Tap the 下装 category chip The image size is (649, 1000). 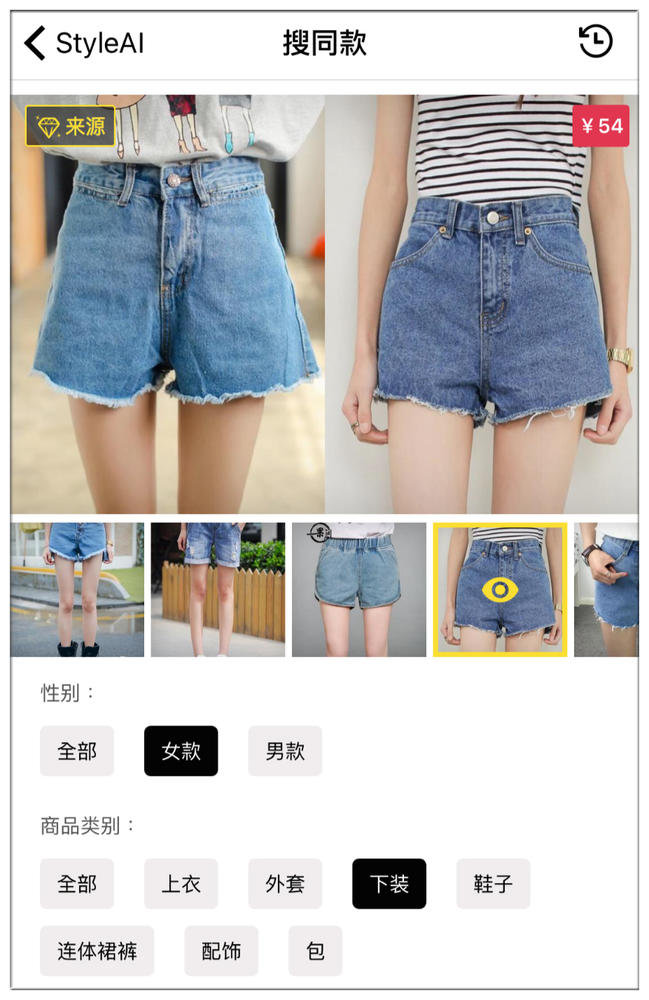[x=389, y=884]
